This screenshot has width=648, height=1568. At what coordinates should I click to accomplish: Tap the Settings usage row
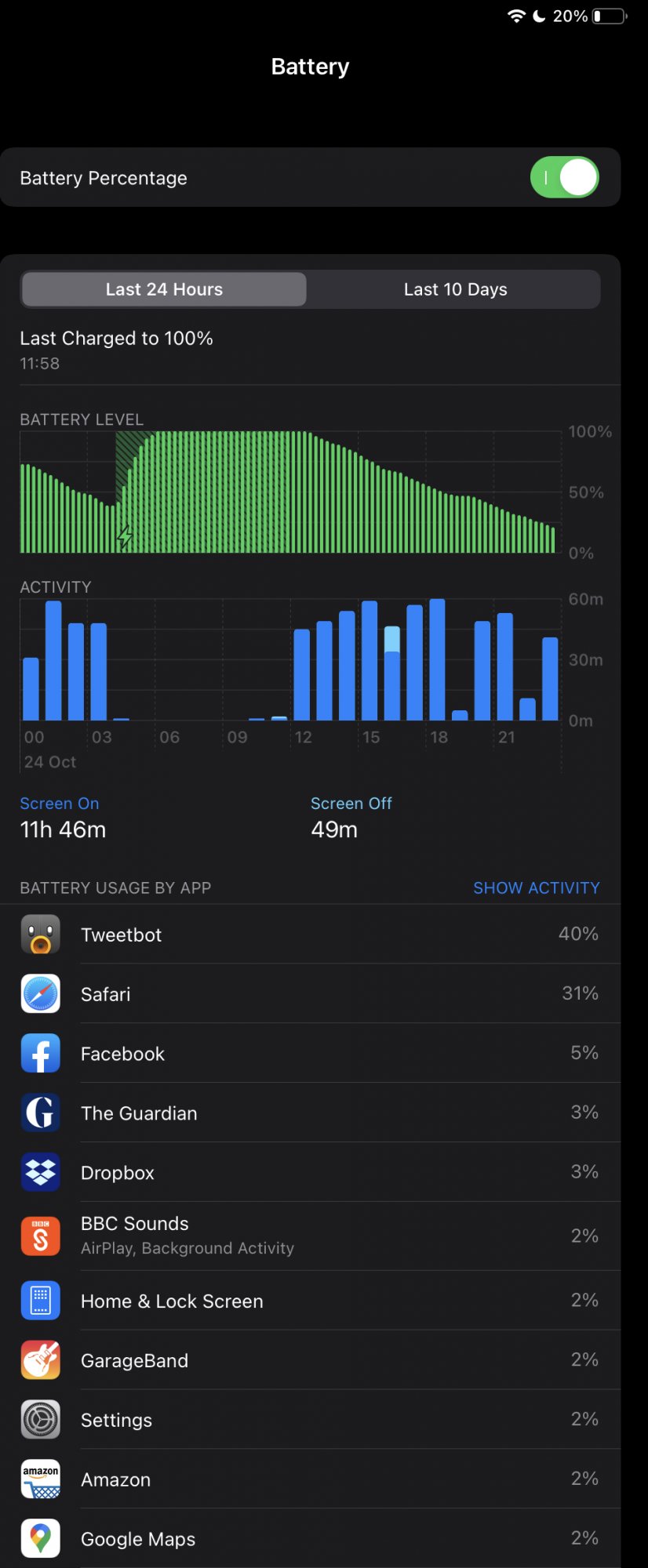310,1420
